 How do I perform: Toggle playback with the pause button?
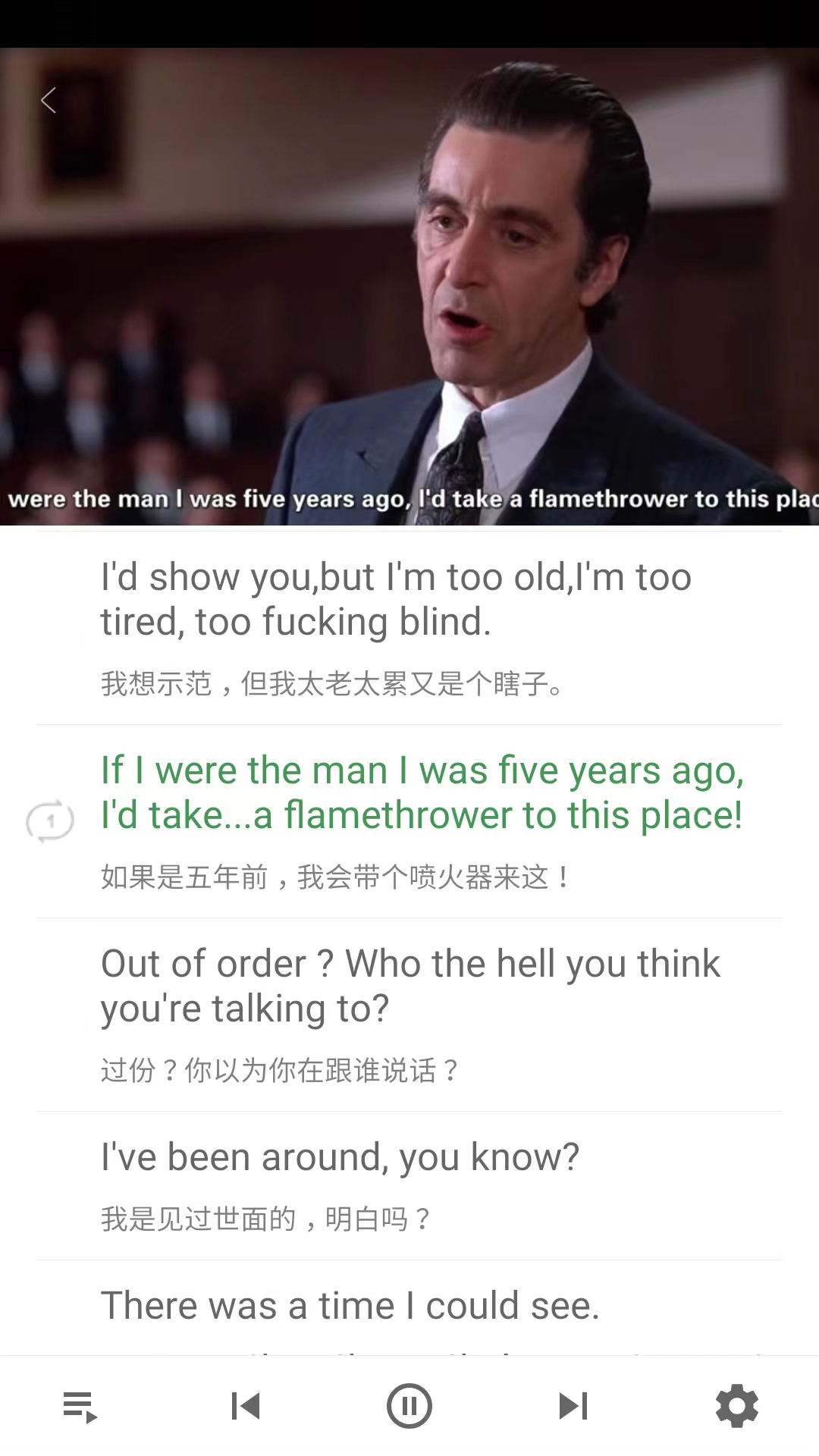click(409, 1405)
